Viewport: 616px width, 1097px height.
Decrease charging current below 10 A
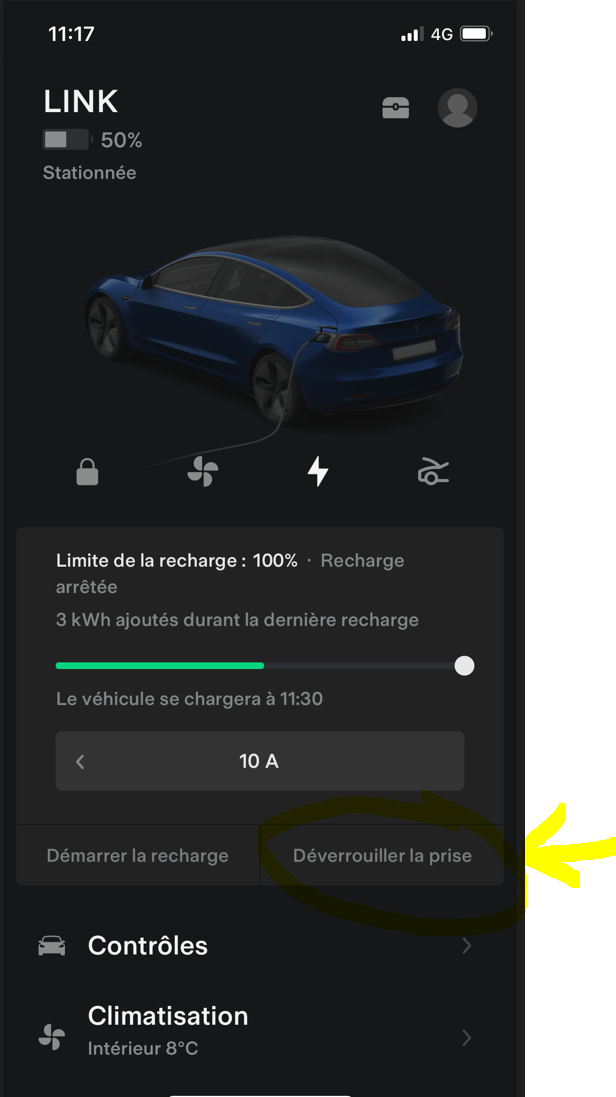(x=80, y=761)
